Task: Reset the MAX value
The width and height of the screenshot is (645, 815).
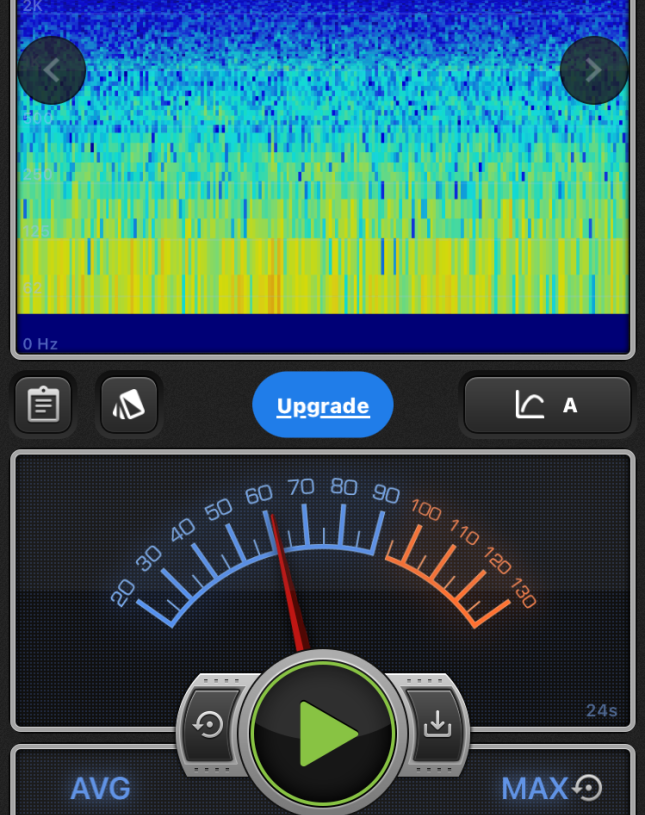Action: [588, 788]
